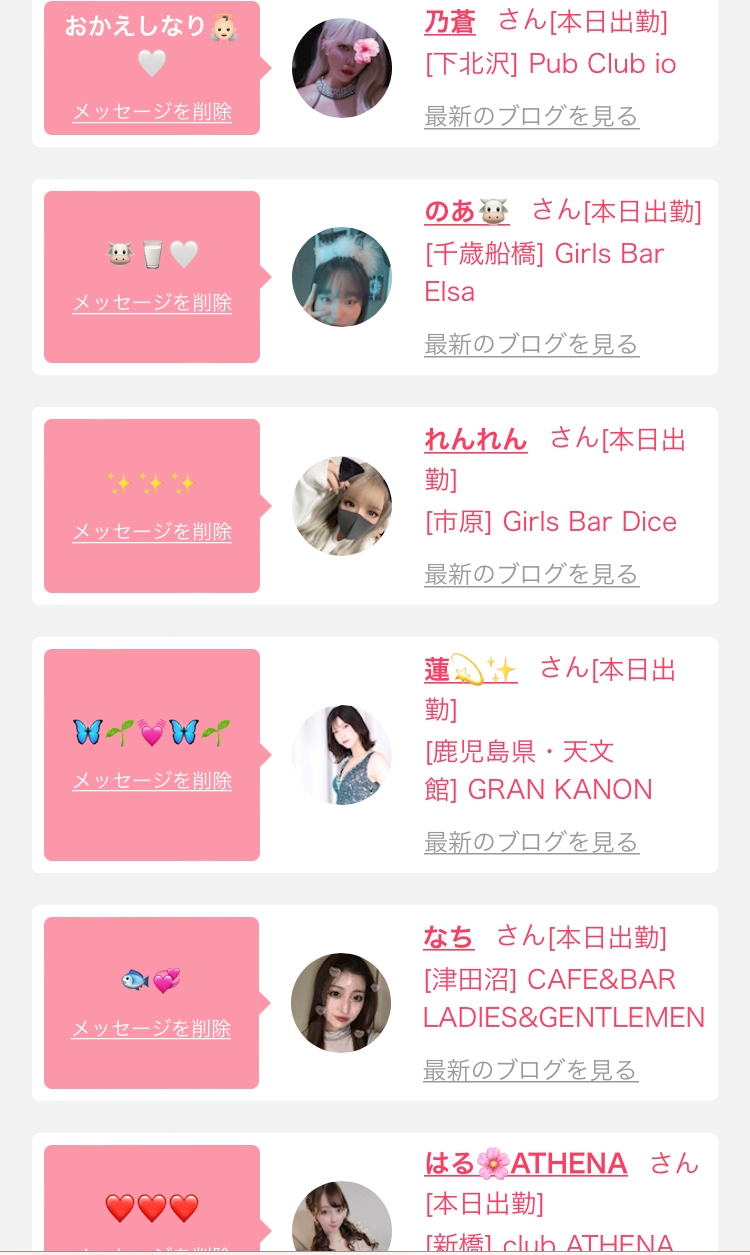Open なち's profile name link
The image size is (750, 1255).
click(448, 937)
